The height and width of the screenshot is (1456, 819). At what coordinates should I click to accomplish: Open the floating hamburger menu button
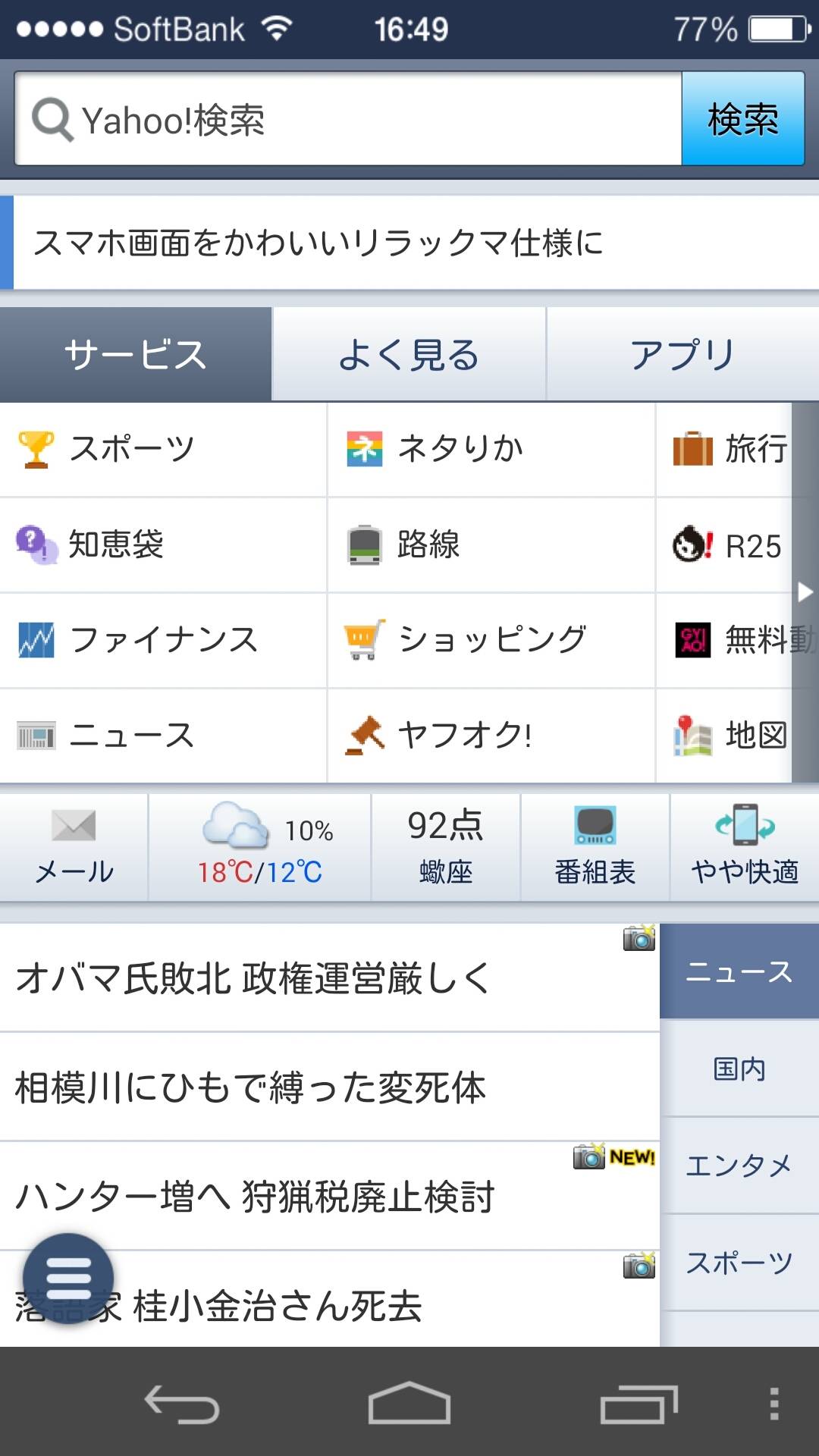[x=68, y=1279]
